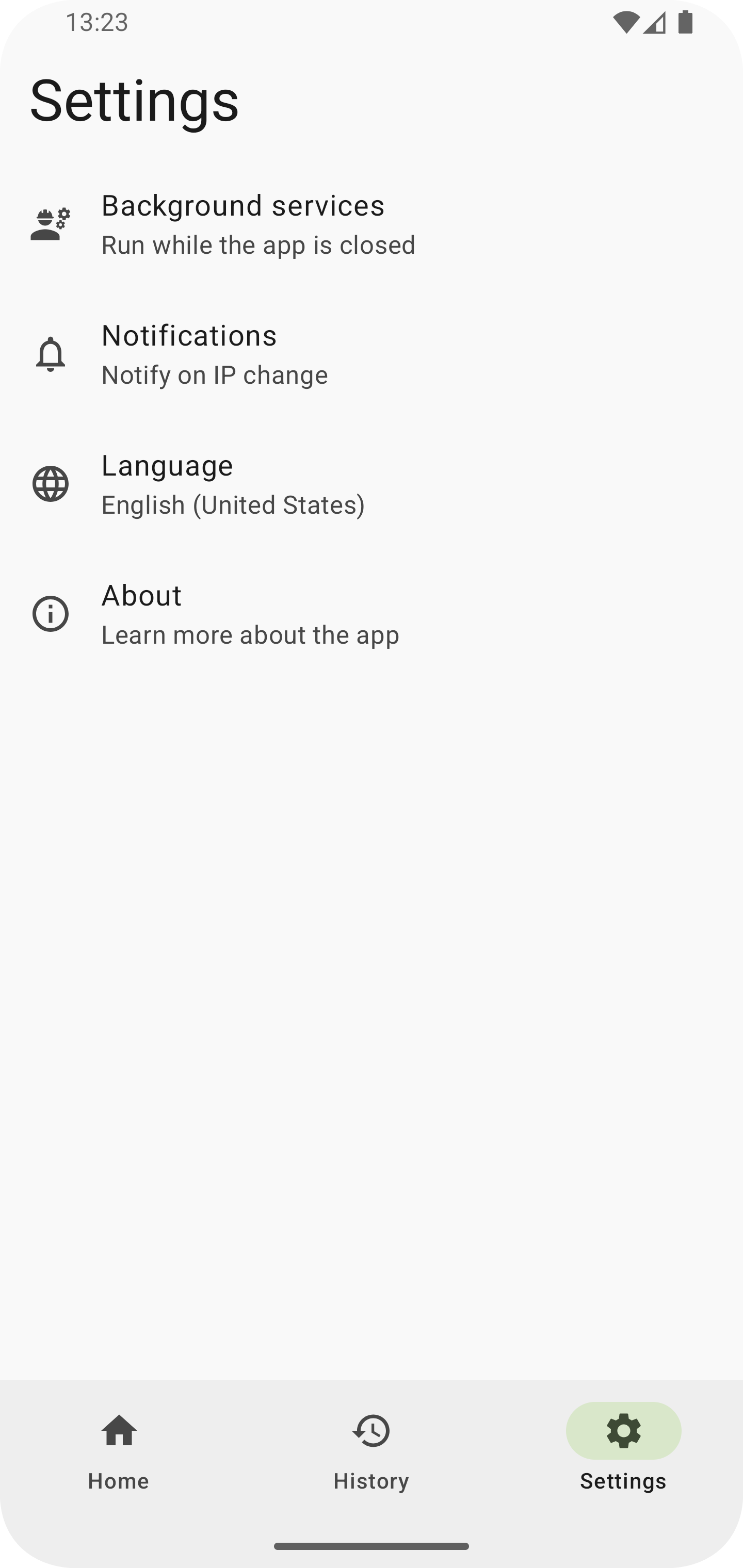This screenshot has height=1568, width=743.
Task: Switch to the Home tab
Action: [x=119, y=1451]
